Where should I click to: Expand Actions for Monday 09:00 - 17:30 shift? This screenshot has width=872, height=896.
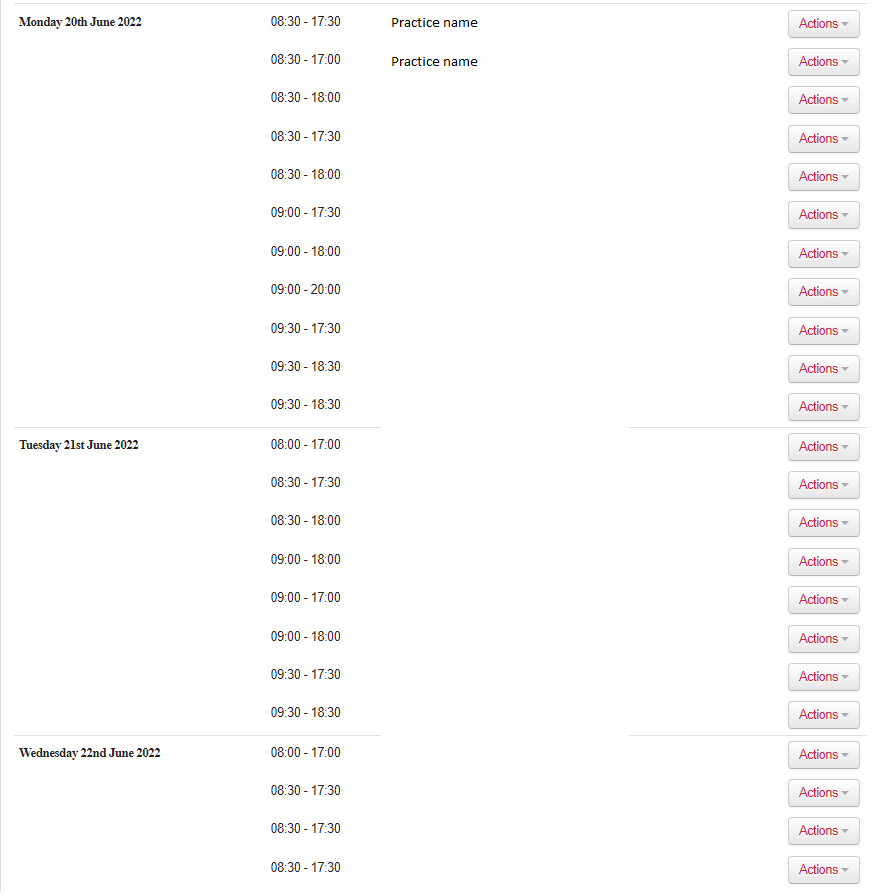823,215
